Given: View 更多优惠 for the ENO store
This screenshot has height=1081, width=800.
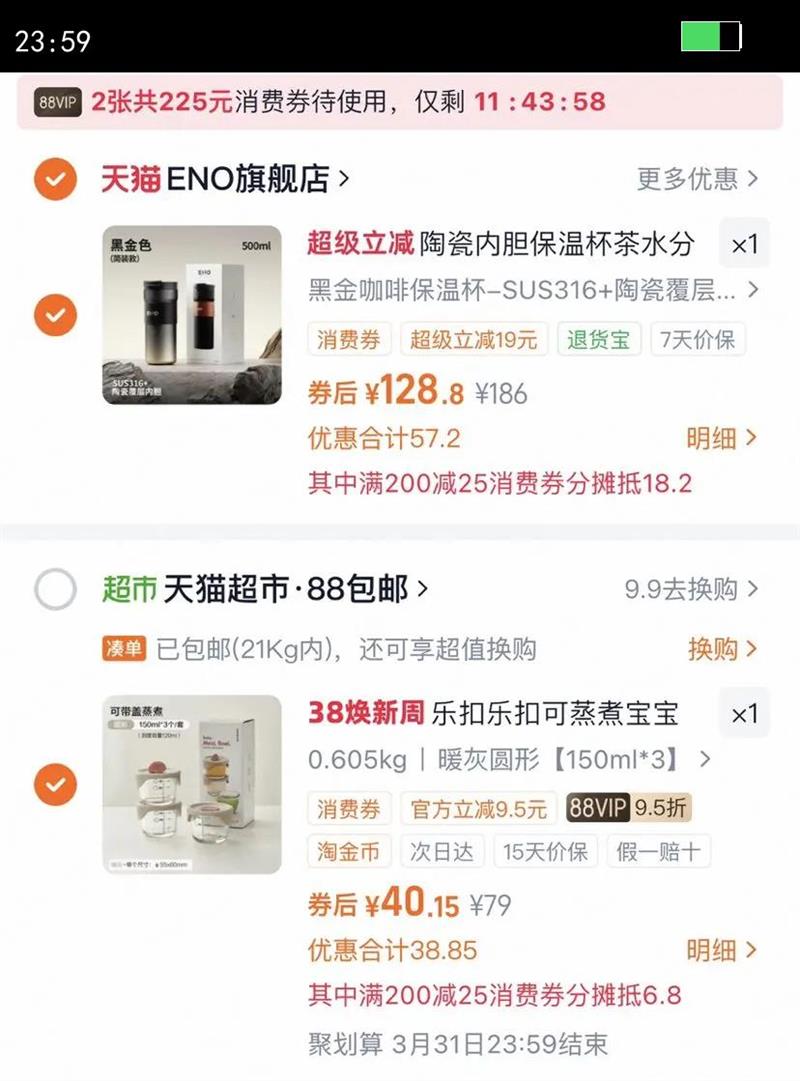Looking at the screenshot, I should coord(697,179).
